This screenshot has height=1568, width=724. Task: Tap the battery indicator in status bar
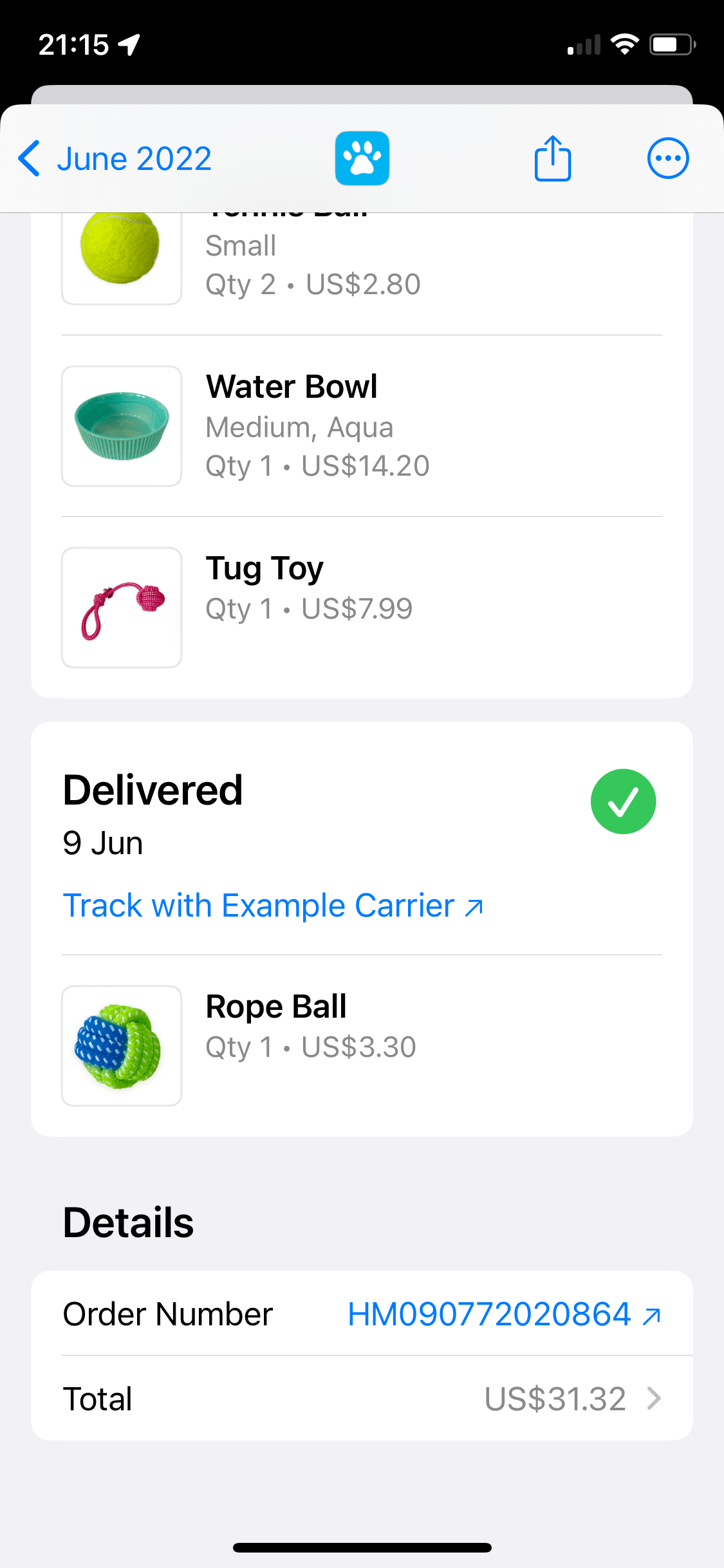pos(669,42)
